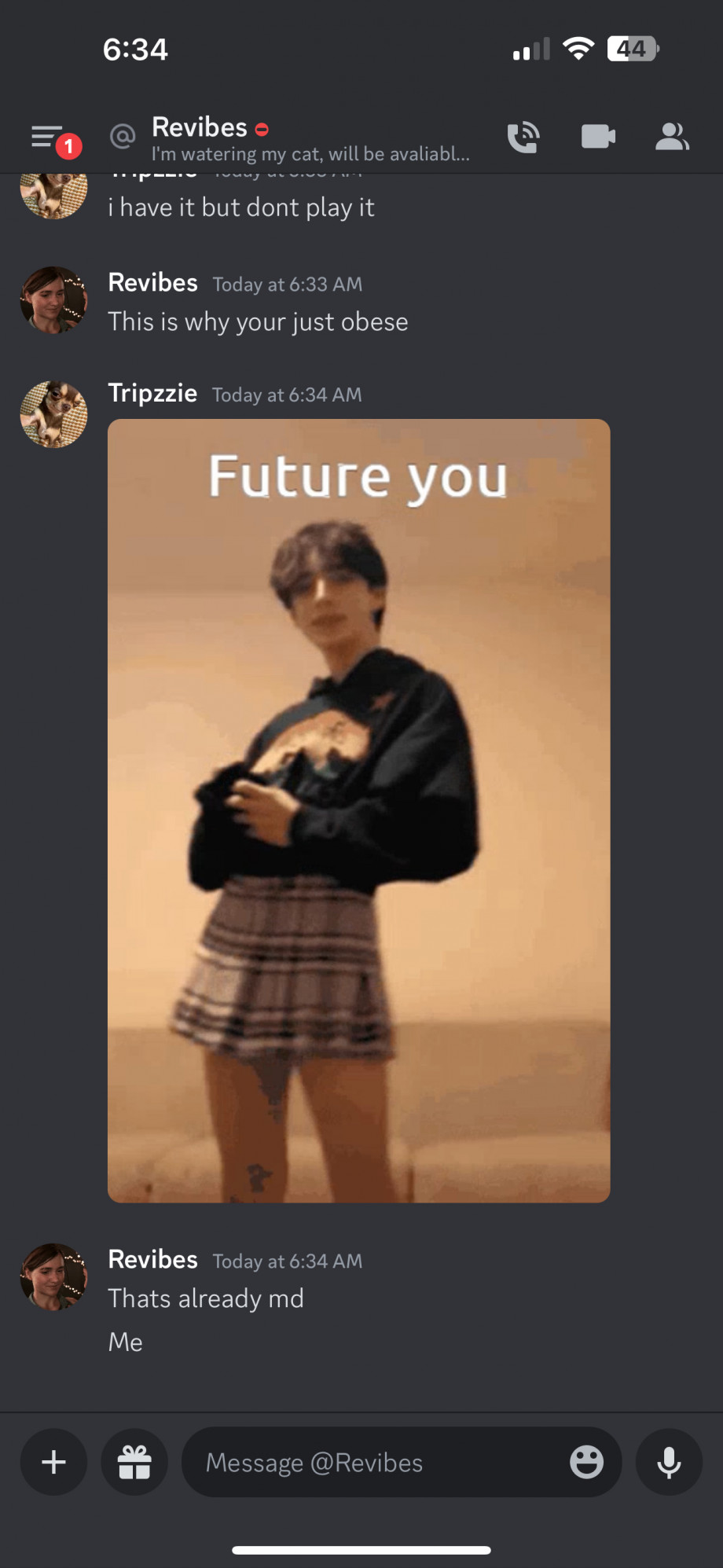This screenshot has height=1568, width=723.
Task: Start a video call with Revibes
Action: (598, 138)
